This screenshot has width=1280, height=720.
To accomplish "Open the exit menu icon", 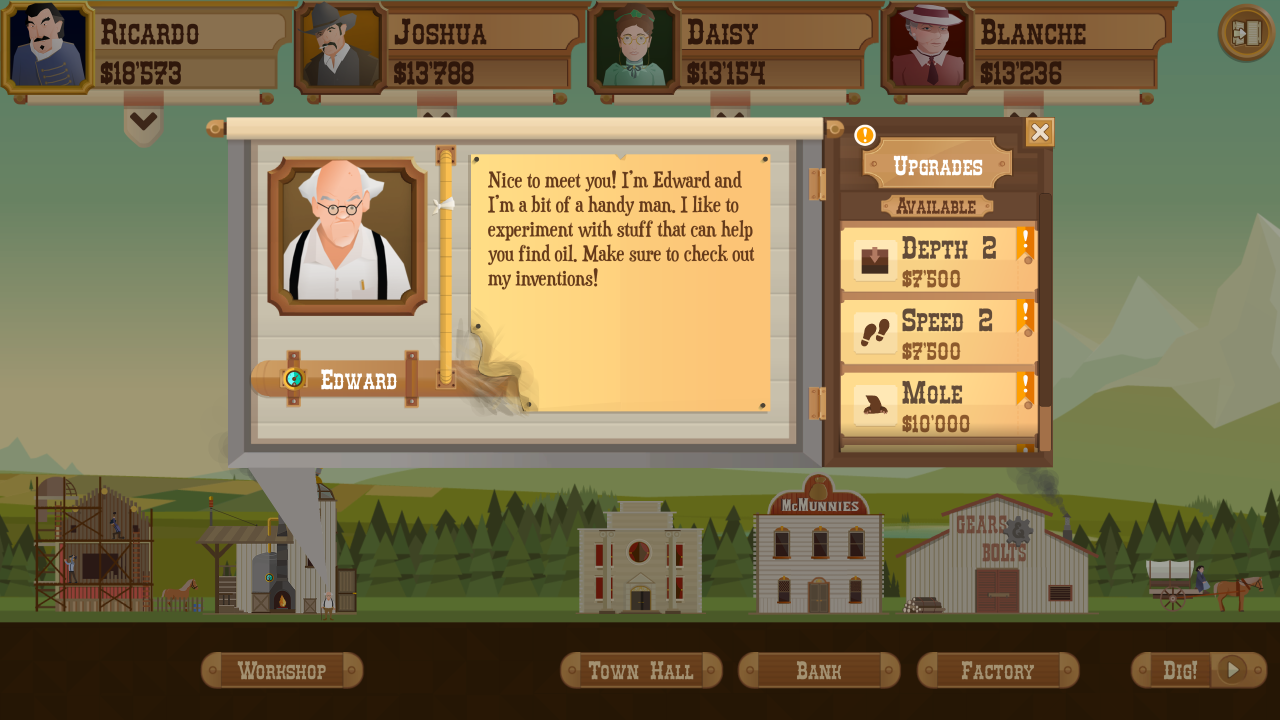I will pyautogui.click(x=1245, y=33).
